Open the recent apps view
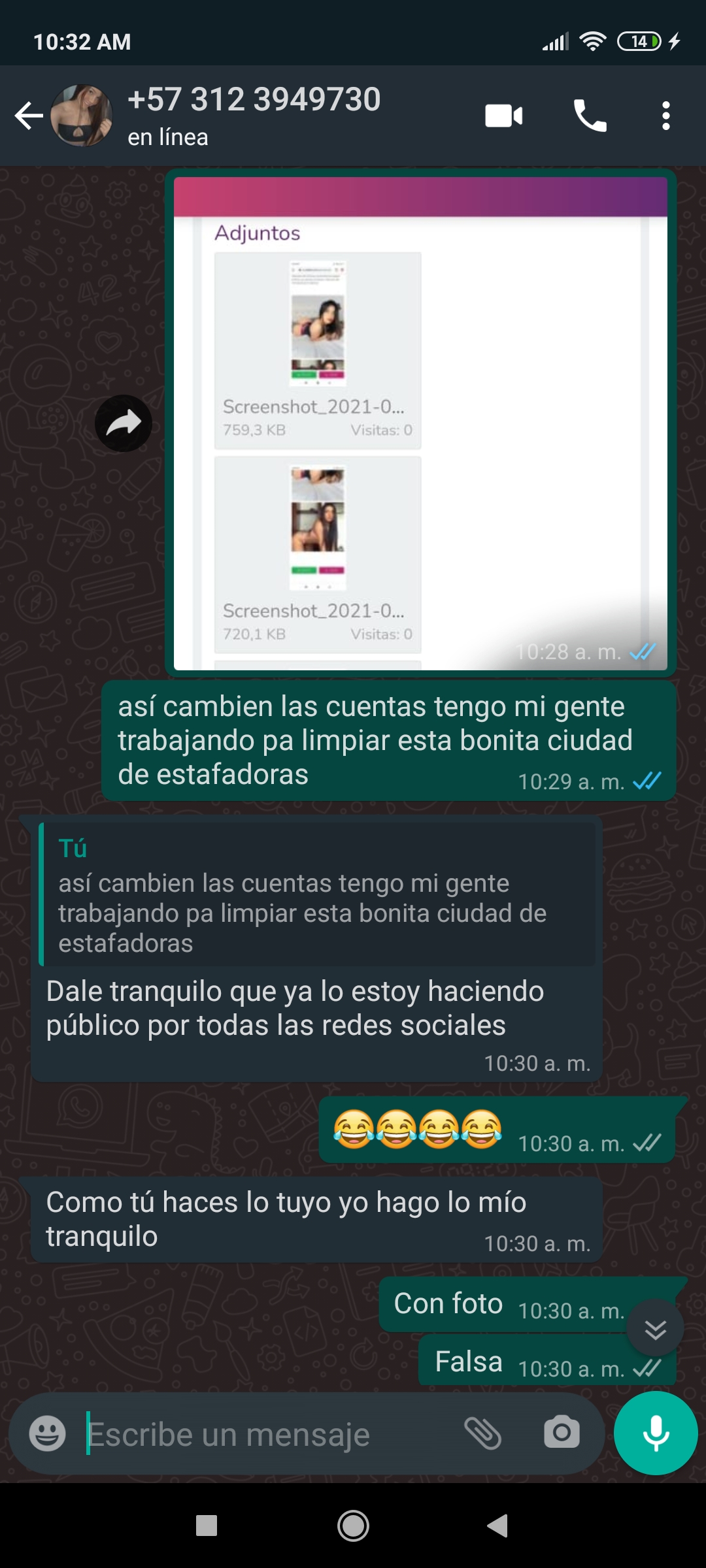Image resolution: width=706 pixels, height=1568 pixels. 207,1526
